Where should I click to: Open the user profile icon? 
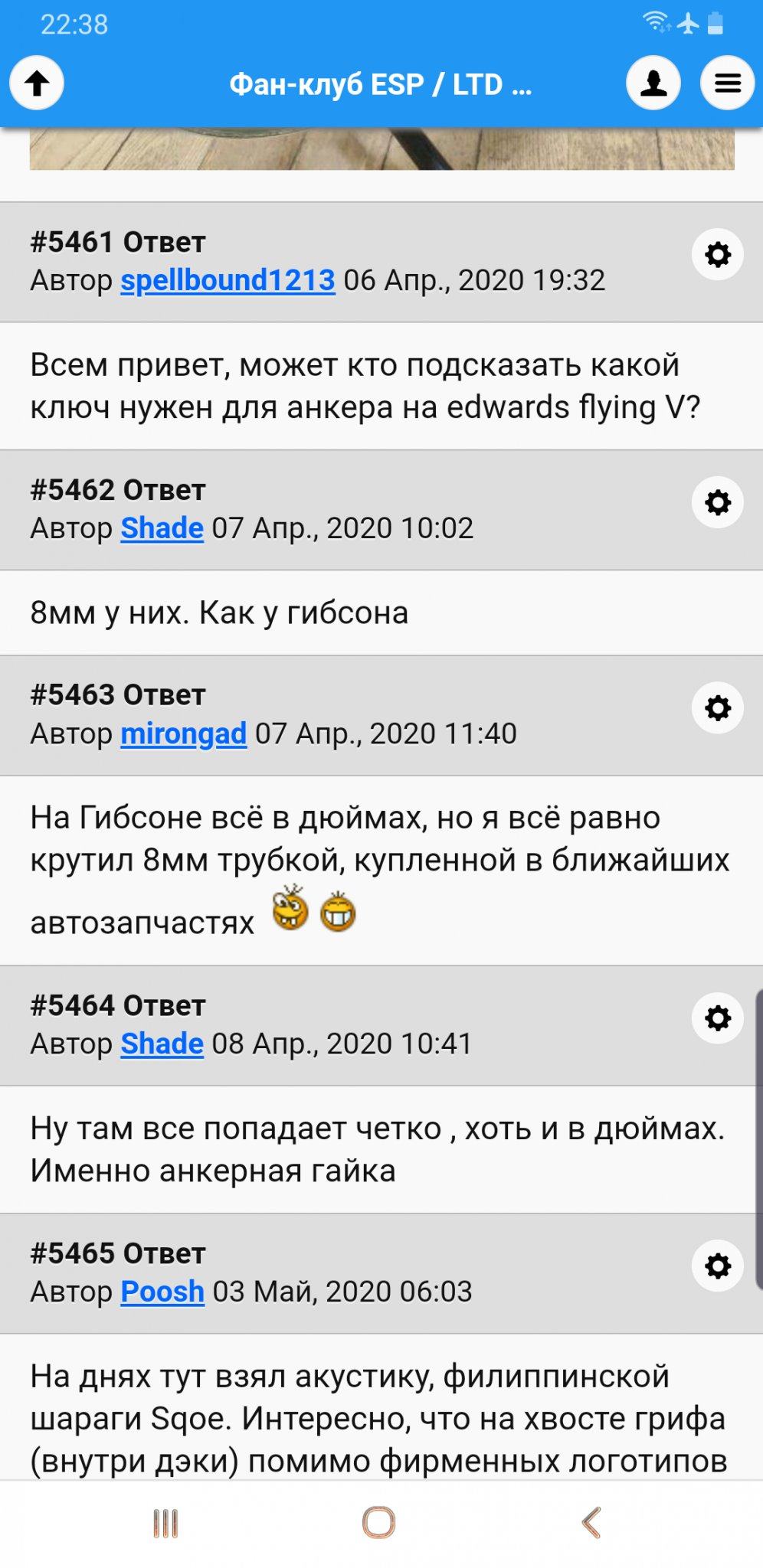tap(653, 83)
